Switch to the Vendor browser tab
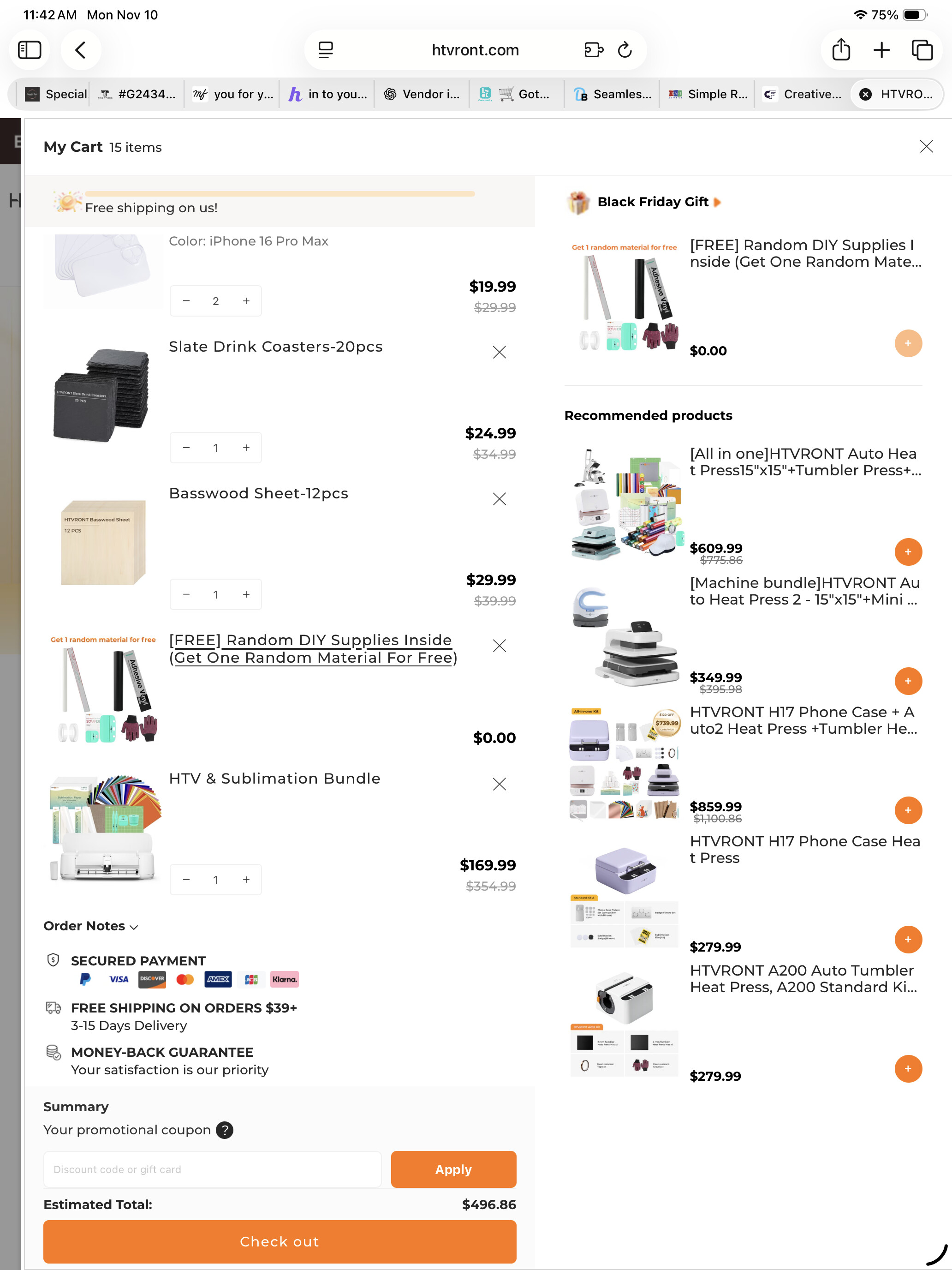The width and height of the screenshot is (952, 1270). click(x=422, y=94)
